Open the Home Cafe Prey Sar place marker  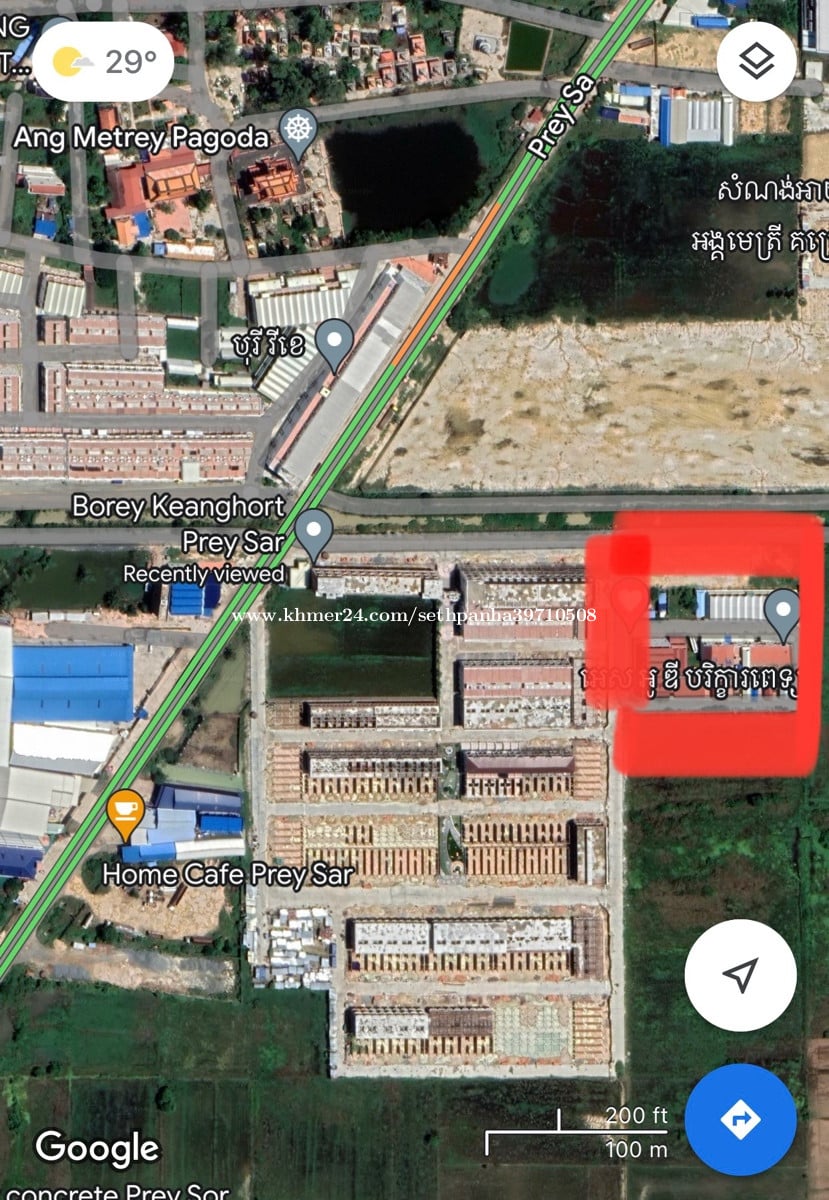pyautogui.click(x=126, y=810)
